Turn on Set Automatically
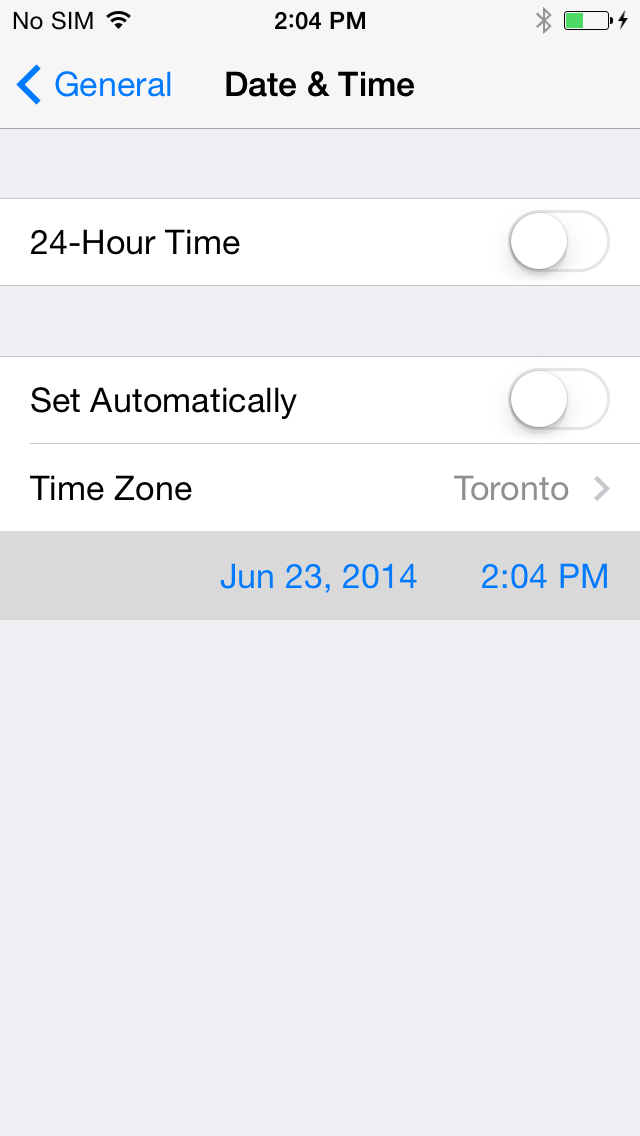 [558, 400]
